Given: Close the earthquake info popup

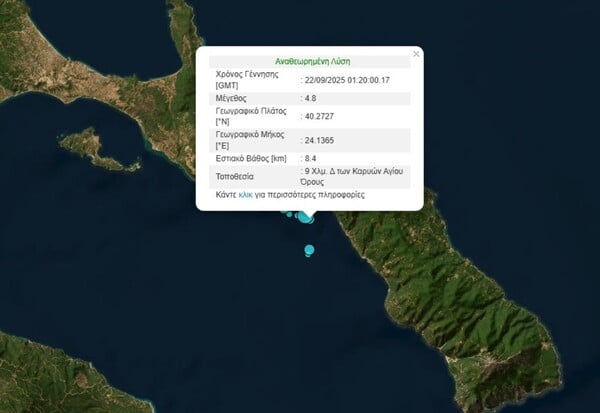Looking at the screenshot, I should (416, 54).
